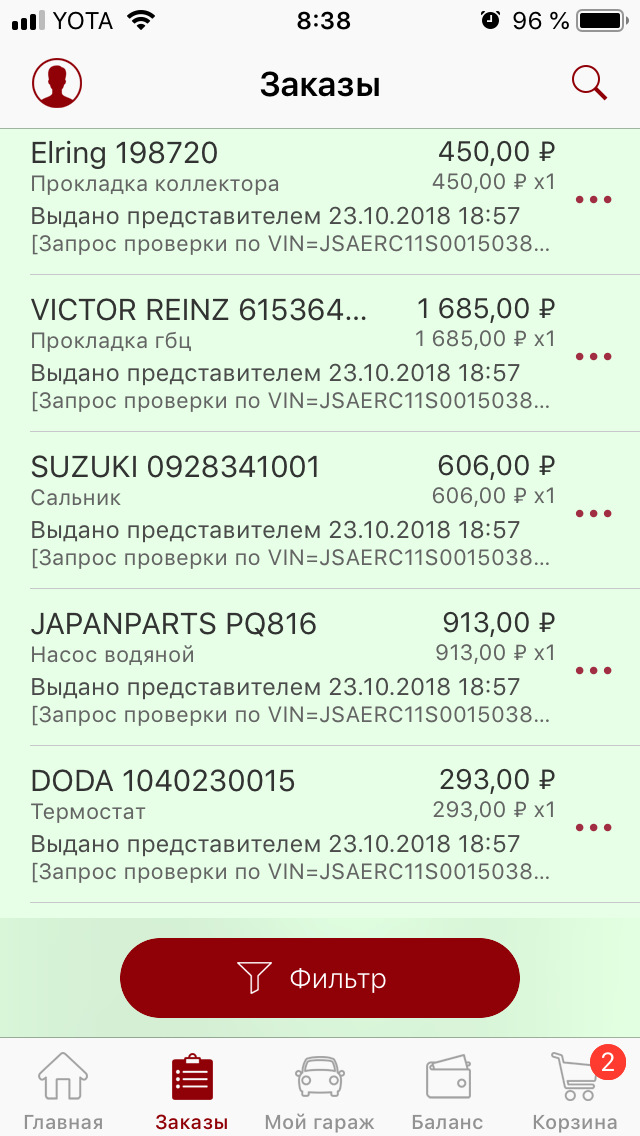View the VICTOR REINZ gasket order
The height and width of the screenshot is (1136, 640).
tap(290, 357)
